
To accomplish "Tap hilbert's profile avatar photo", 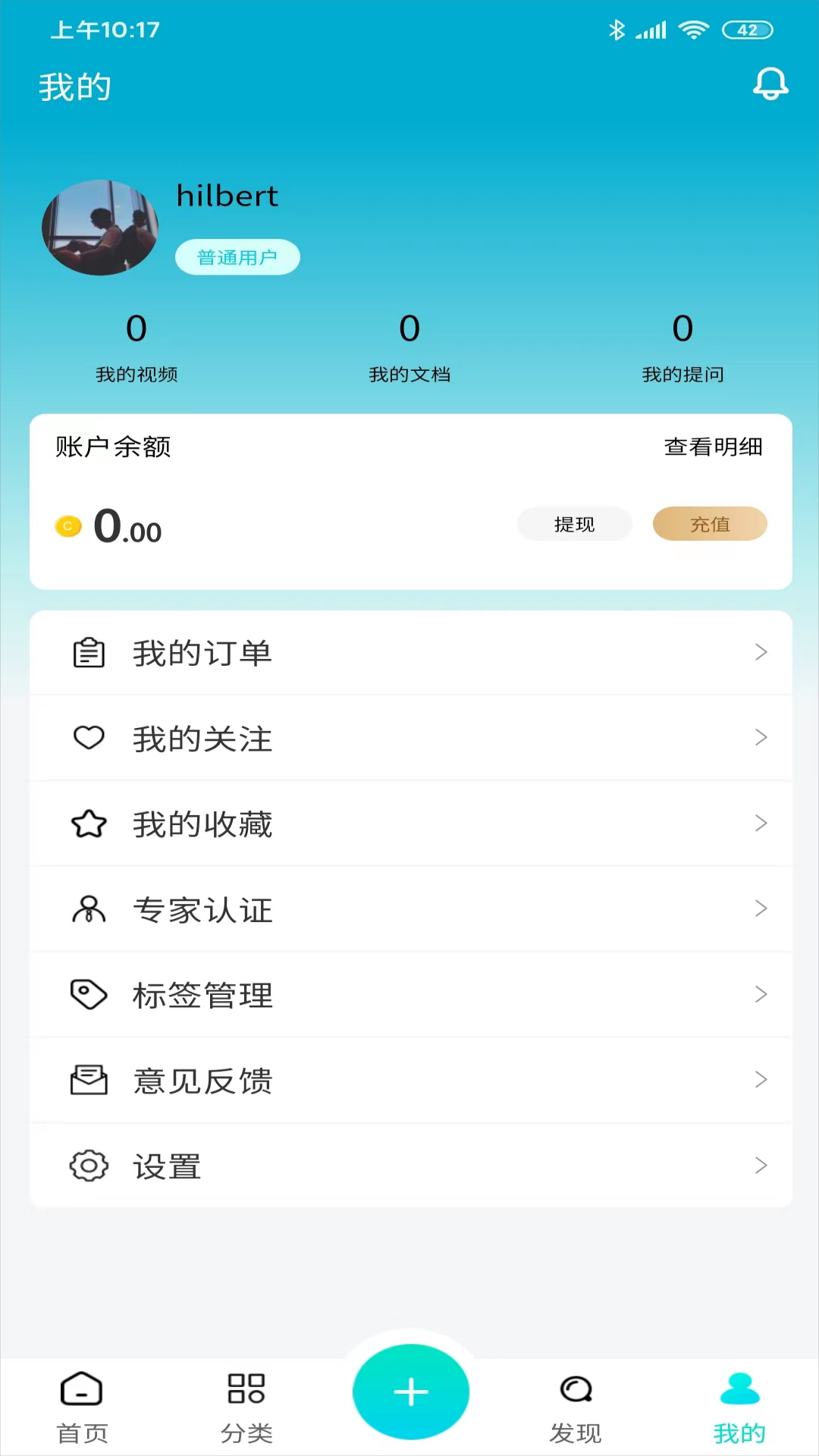I will [x=100, y=227].
